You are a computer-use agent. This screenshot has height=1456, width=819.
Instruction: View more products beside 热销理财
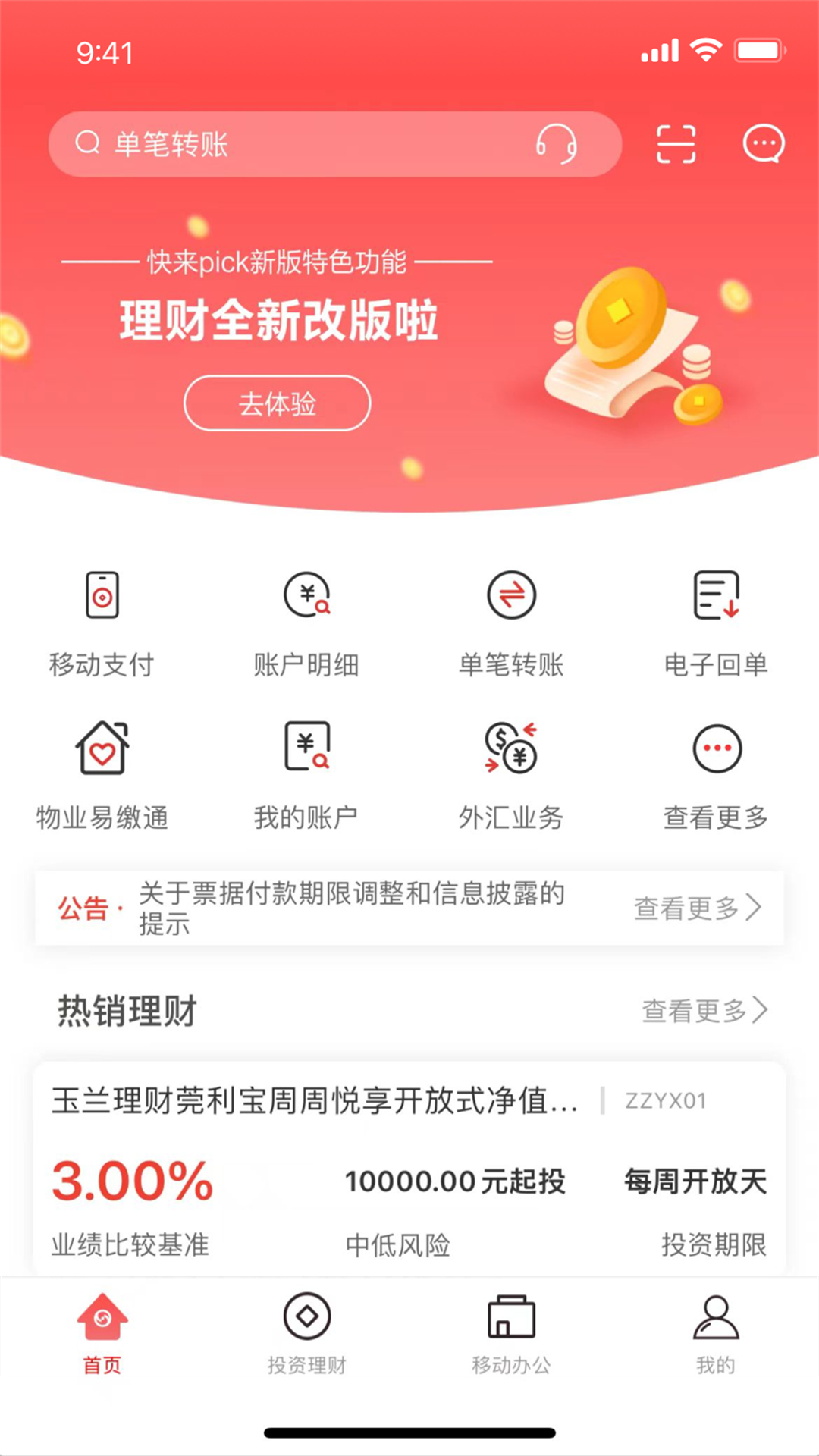(x=704, y=1011)
